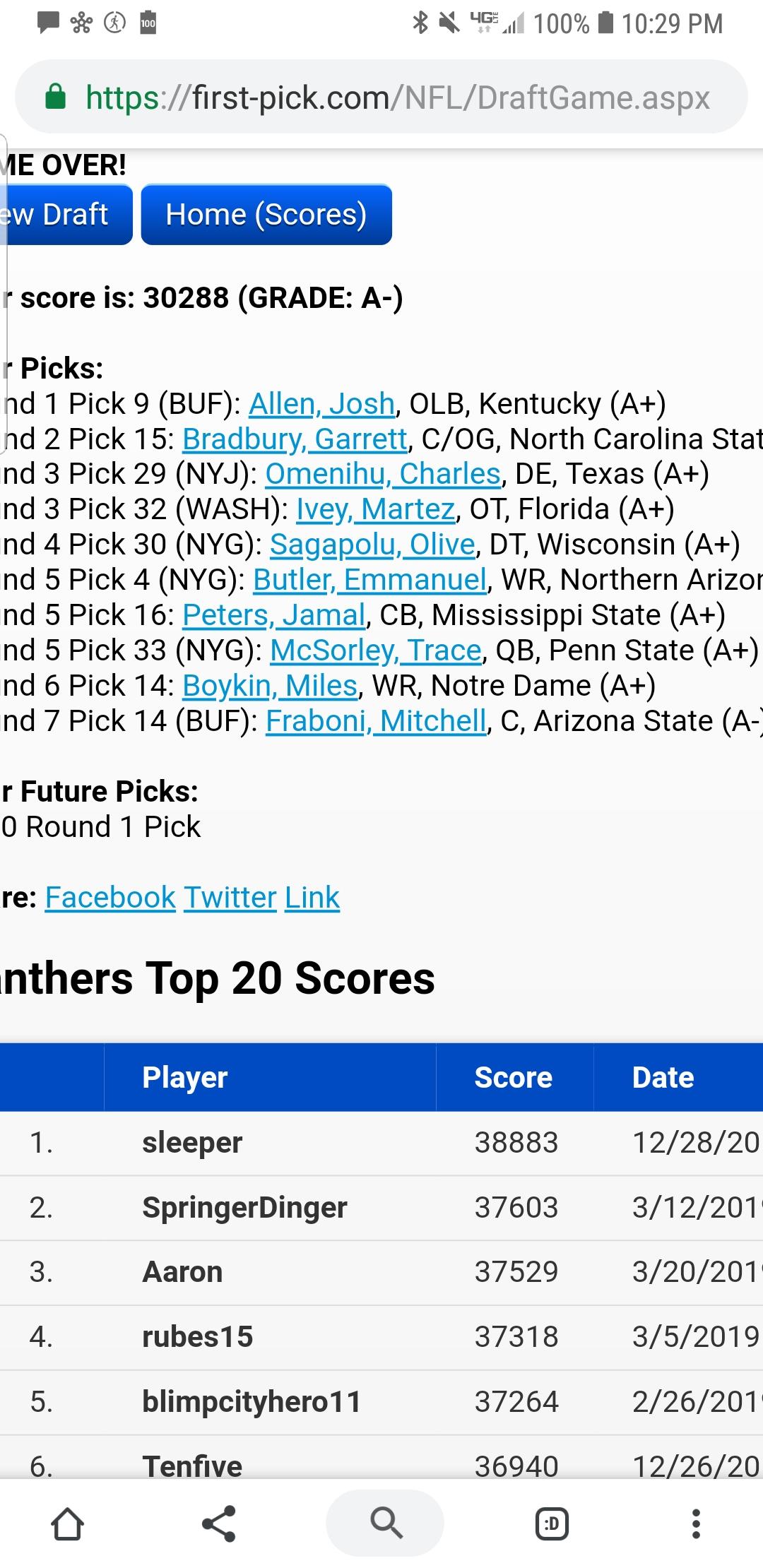Open Miles Boykin's player link

click(x=270, y=687)
